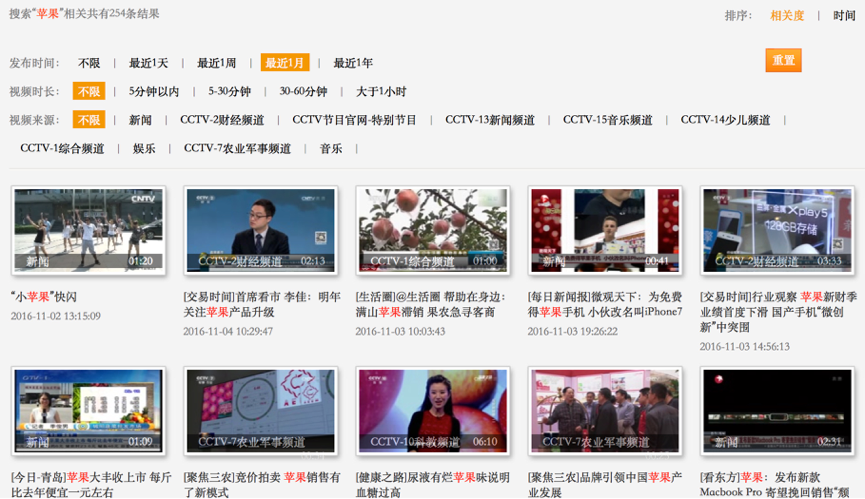Filter publish time to 最近1天
Image resolution: width=865 pixels, height=499 pixels.
pyautogui.click(x=148, y=63)
